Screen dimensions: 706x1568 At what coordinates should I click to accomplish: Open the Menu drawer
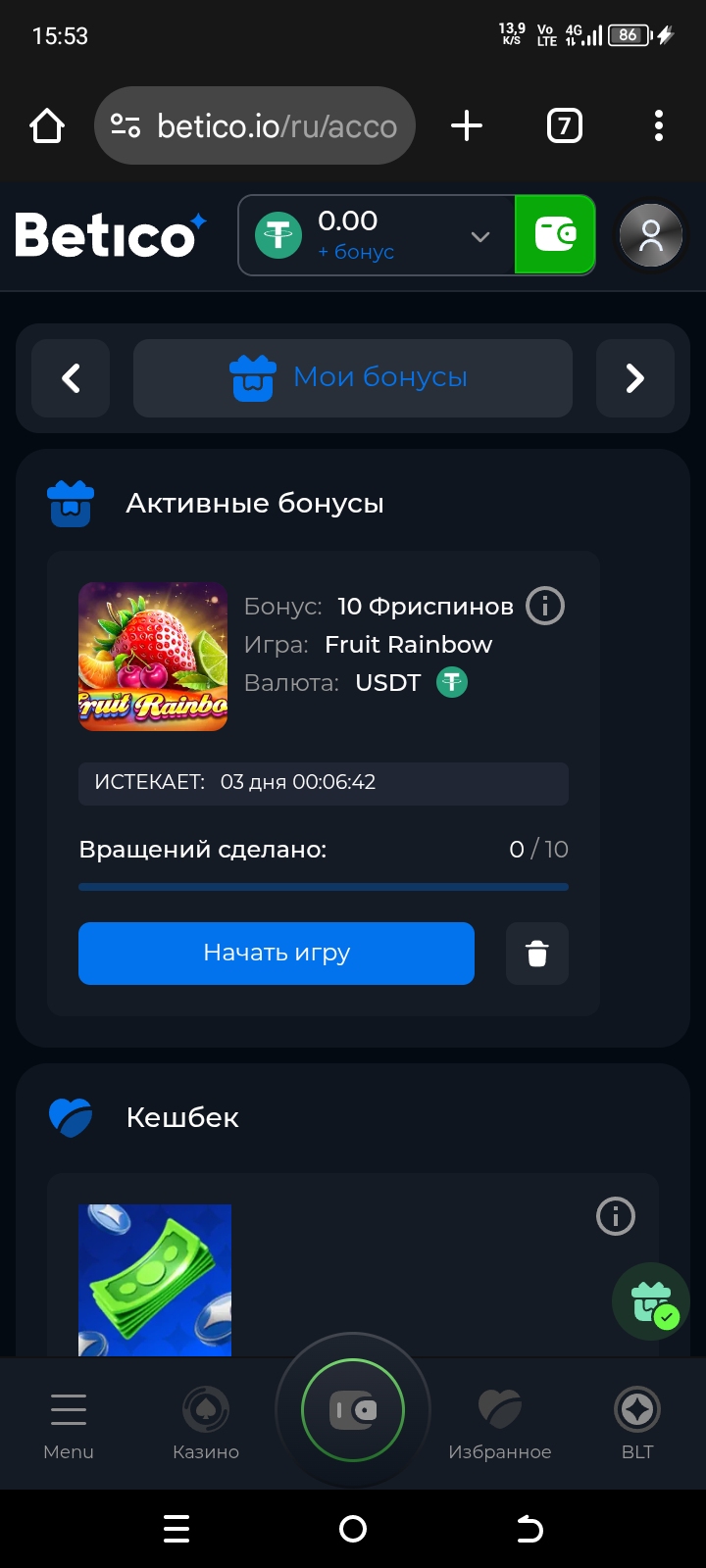pyautogui.click(x=69, y=1423)
